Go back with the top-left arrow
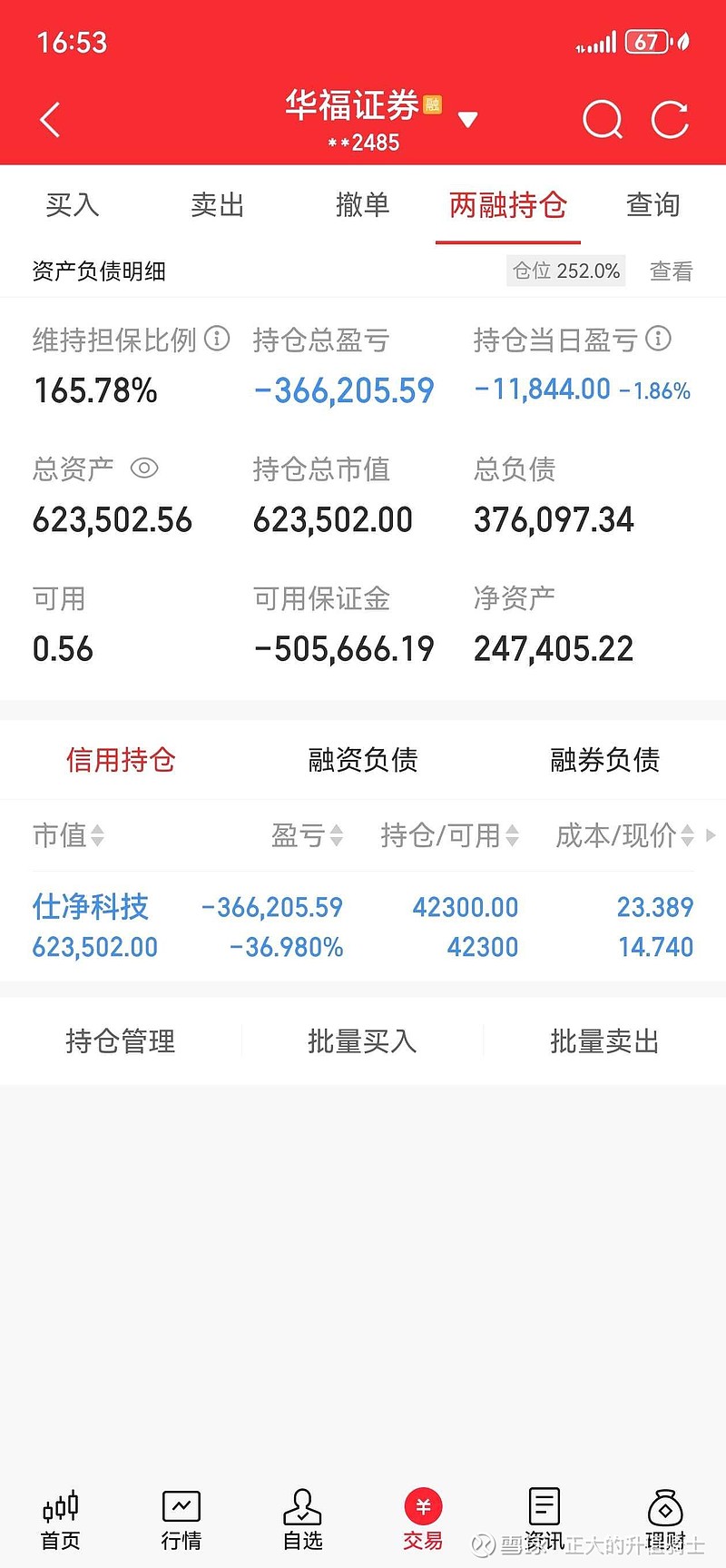Screen dimensions: 726x1568 point(50,120)
